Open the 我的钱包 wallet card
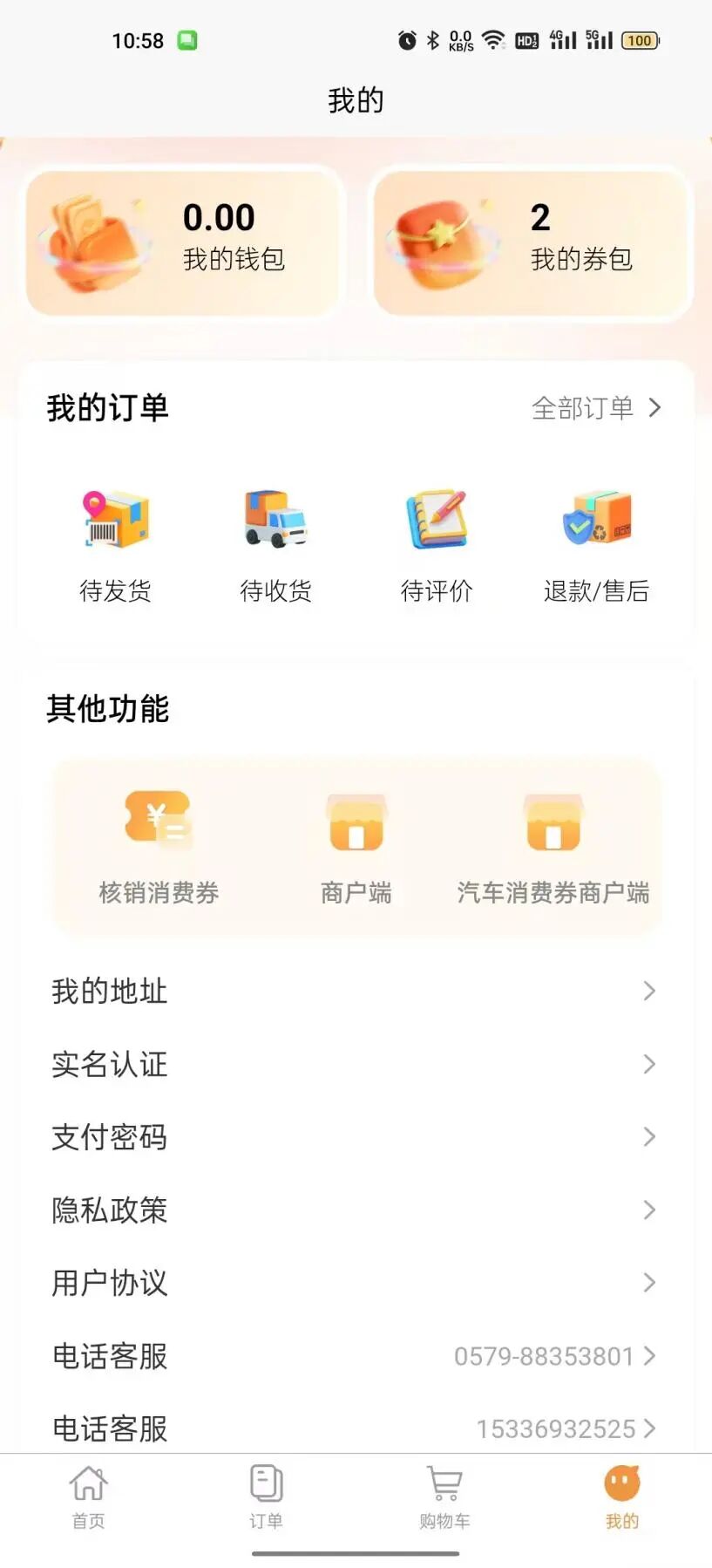The width and height of the screenshot is (712, 1568). (x=181, y=242)
